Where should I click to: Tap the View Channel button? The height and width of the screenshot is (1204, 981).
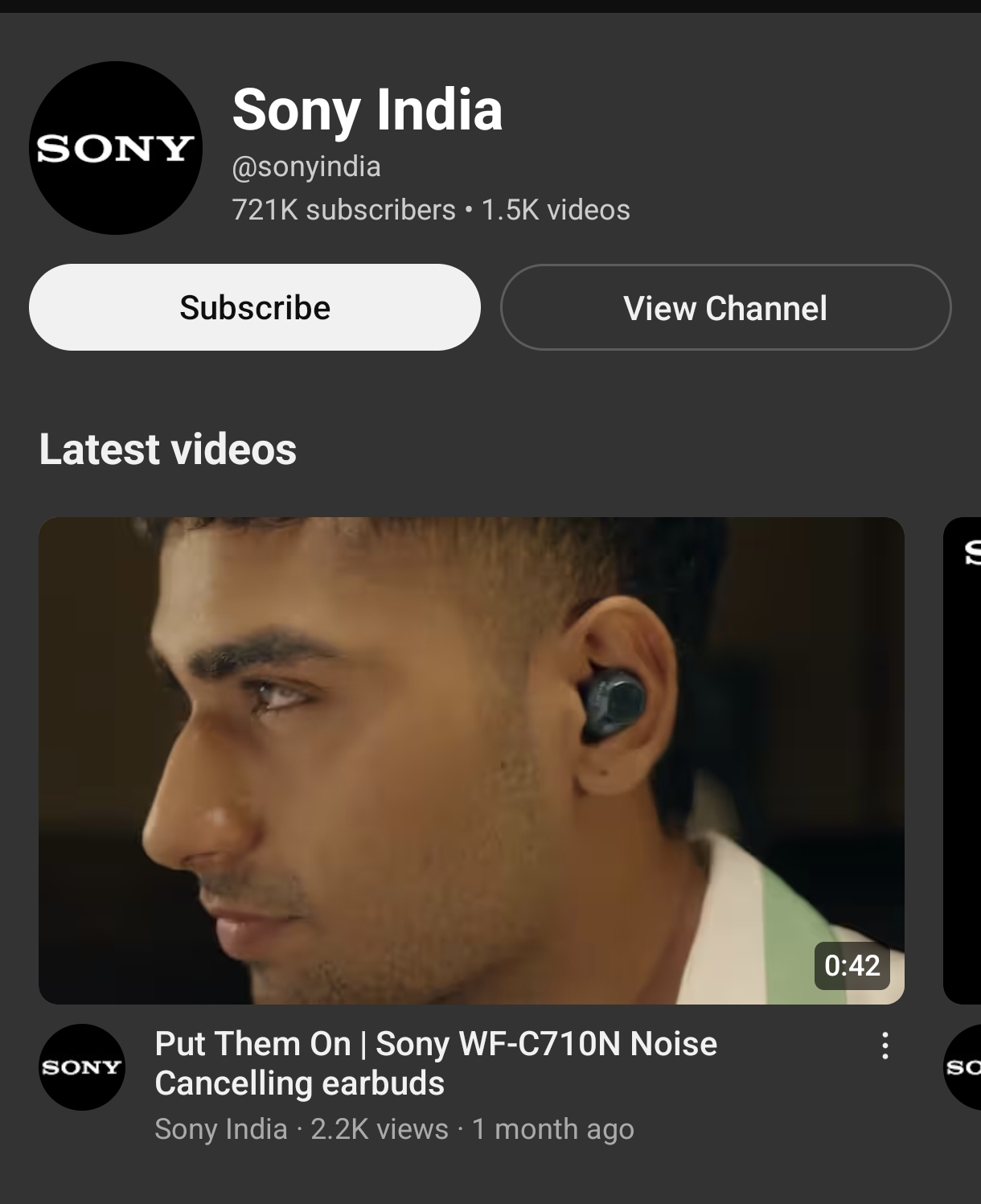tap(725, 307)
